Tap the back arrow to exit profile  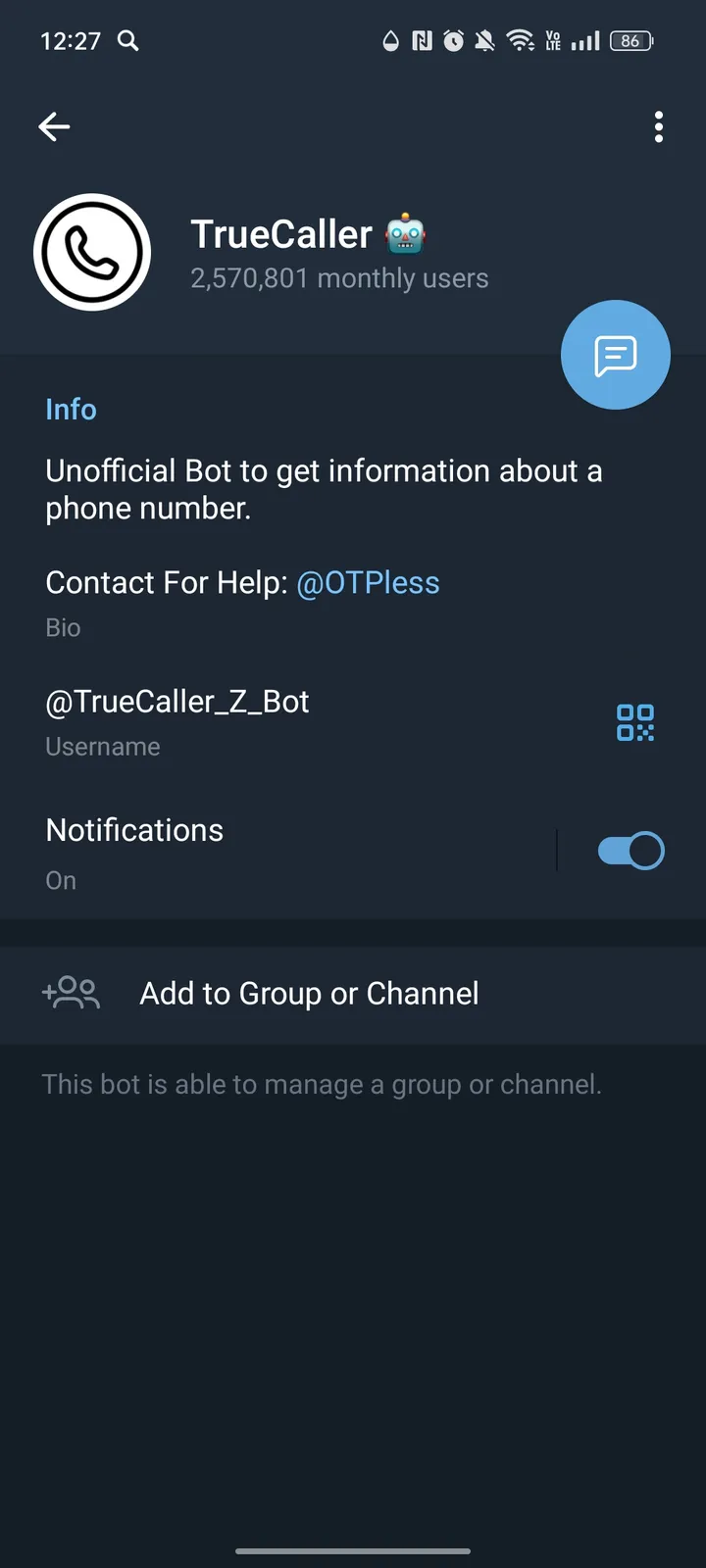click(54, 126)
